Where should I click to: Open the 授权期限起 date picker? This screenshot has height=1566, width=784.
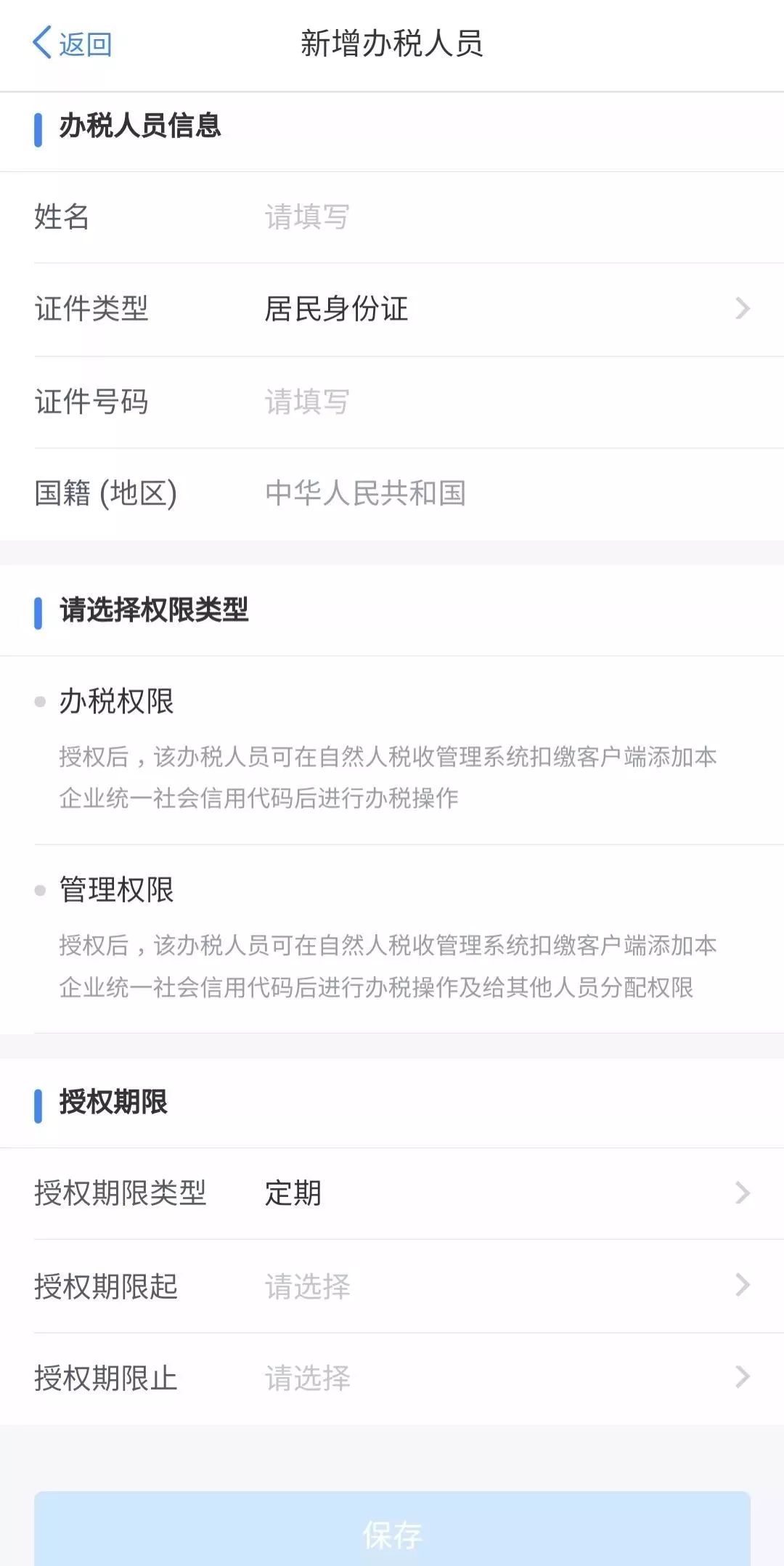(x=392, y=1286)
